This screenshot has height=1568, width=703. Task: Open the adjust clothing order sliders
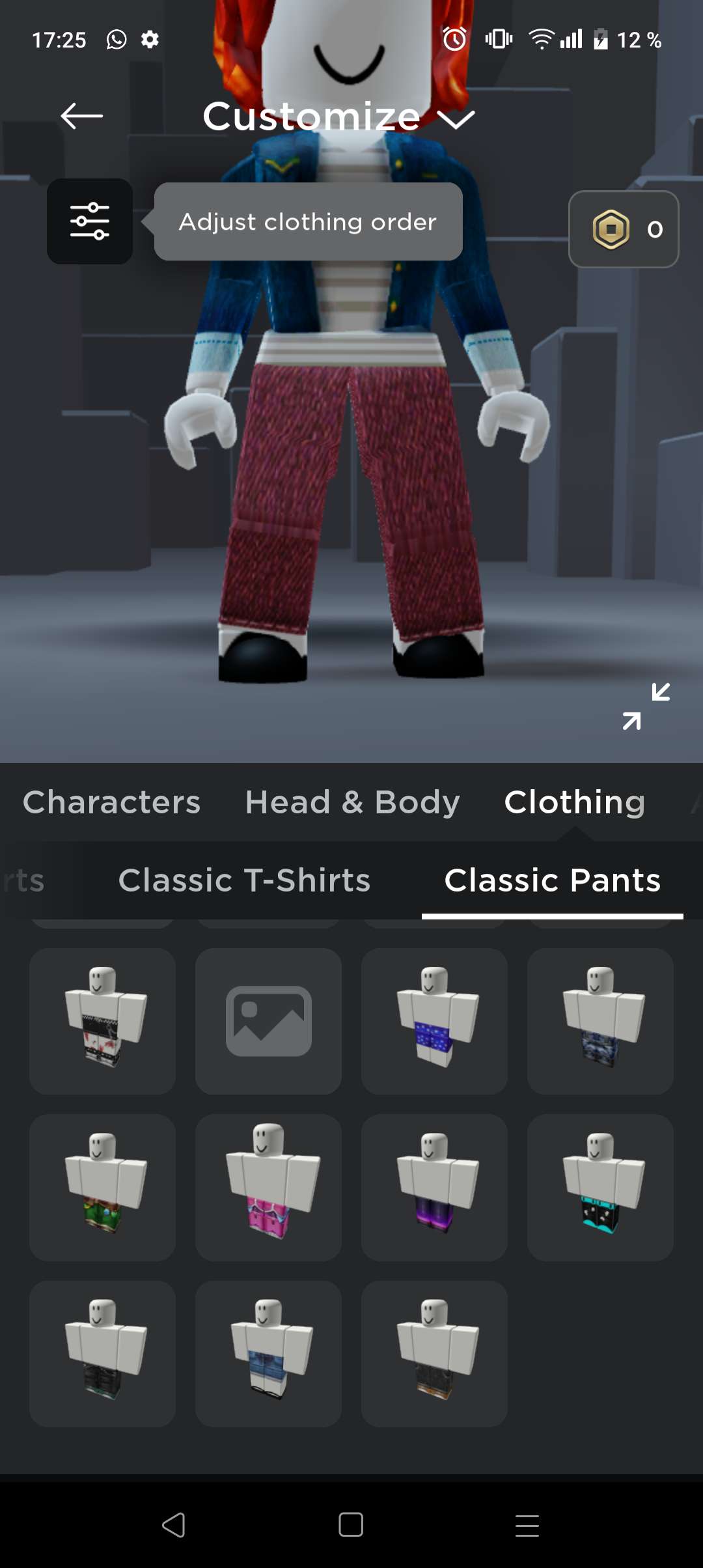[x=90, y=221]
